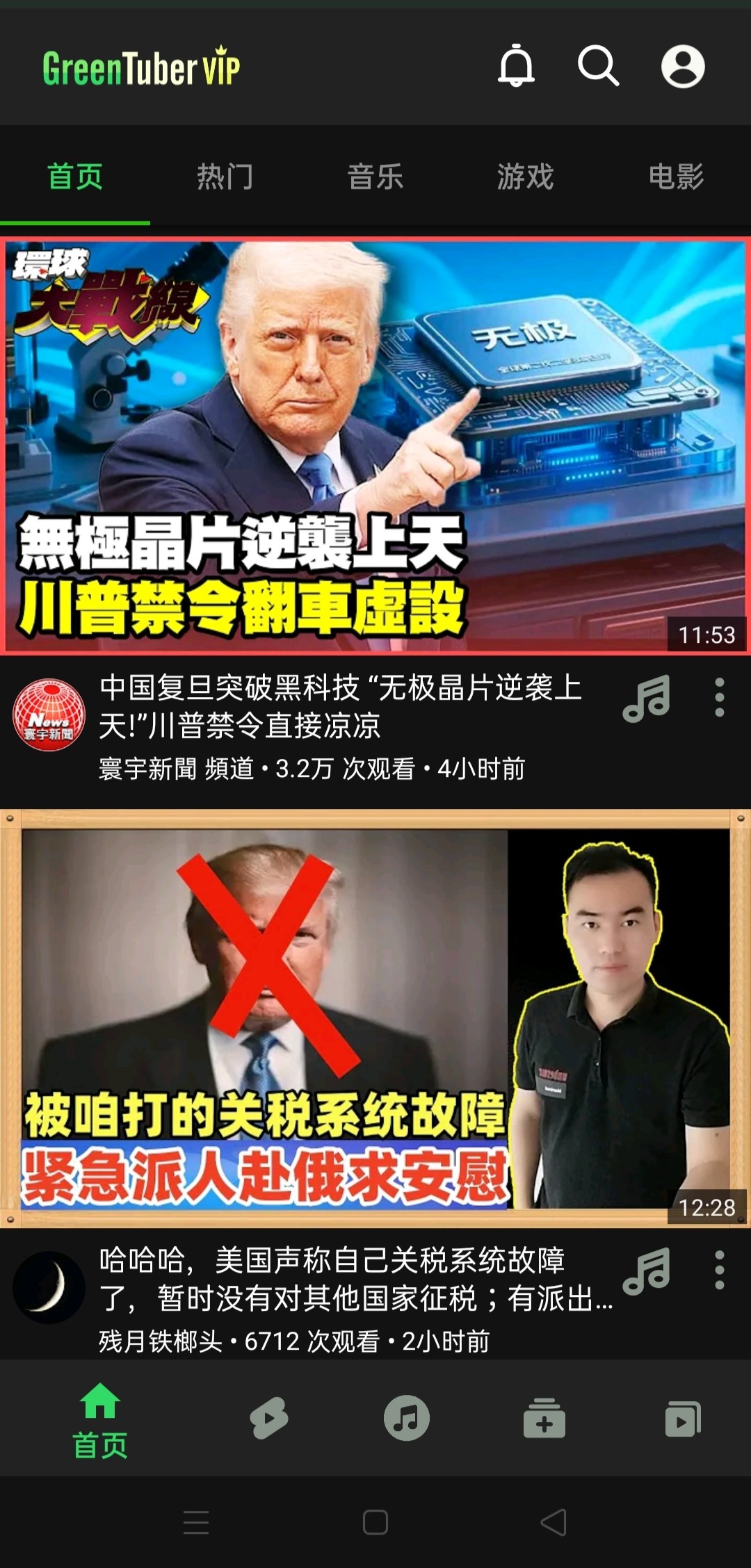
Task: Open the overflow menu for the 无极晶片 video
Action: (x=720, y=697)
